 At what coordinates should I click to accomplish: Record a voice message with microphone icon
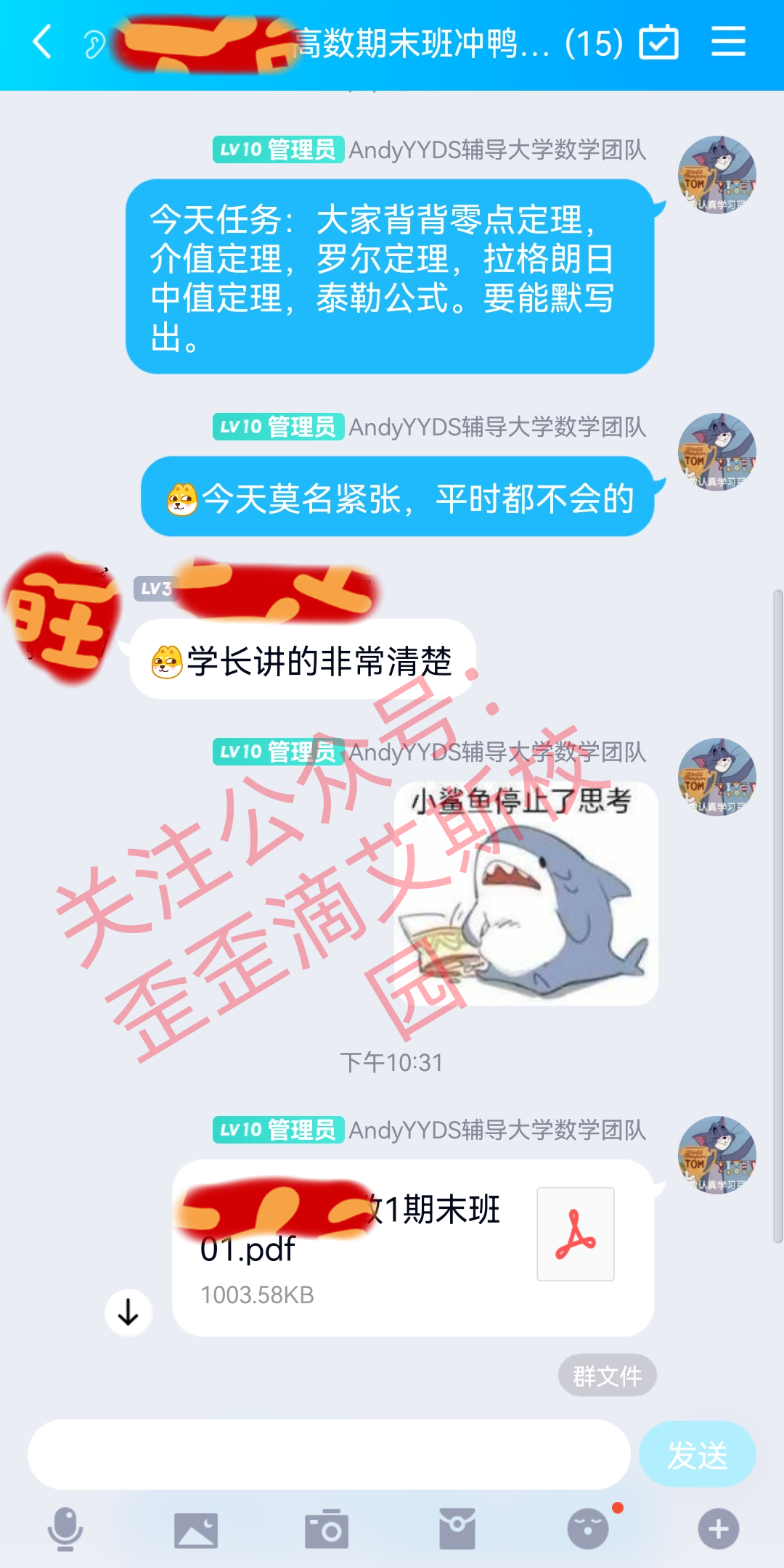coord(65,1529)
